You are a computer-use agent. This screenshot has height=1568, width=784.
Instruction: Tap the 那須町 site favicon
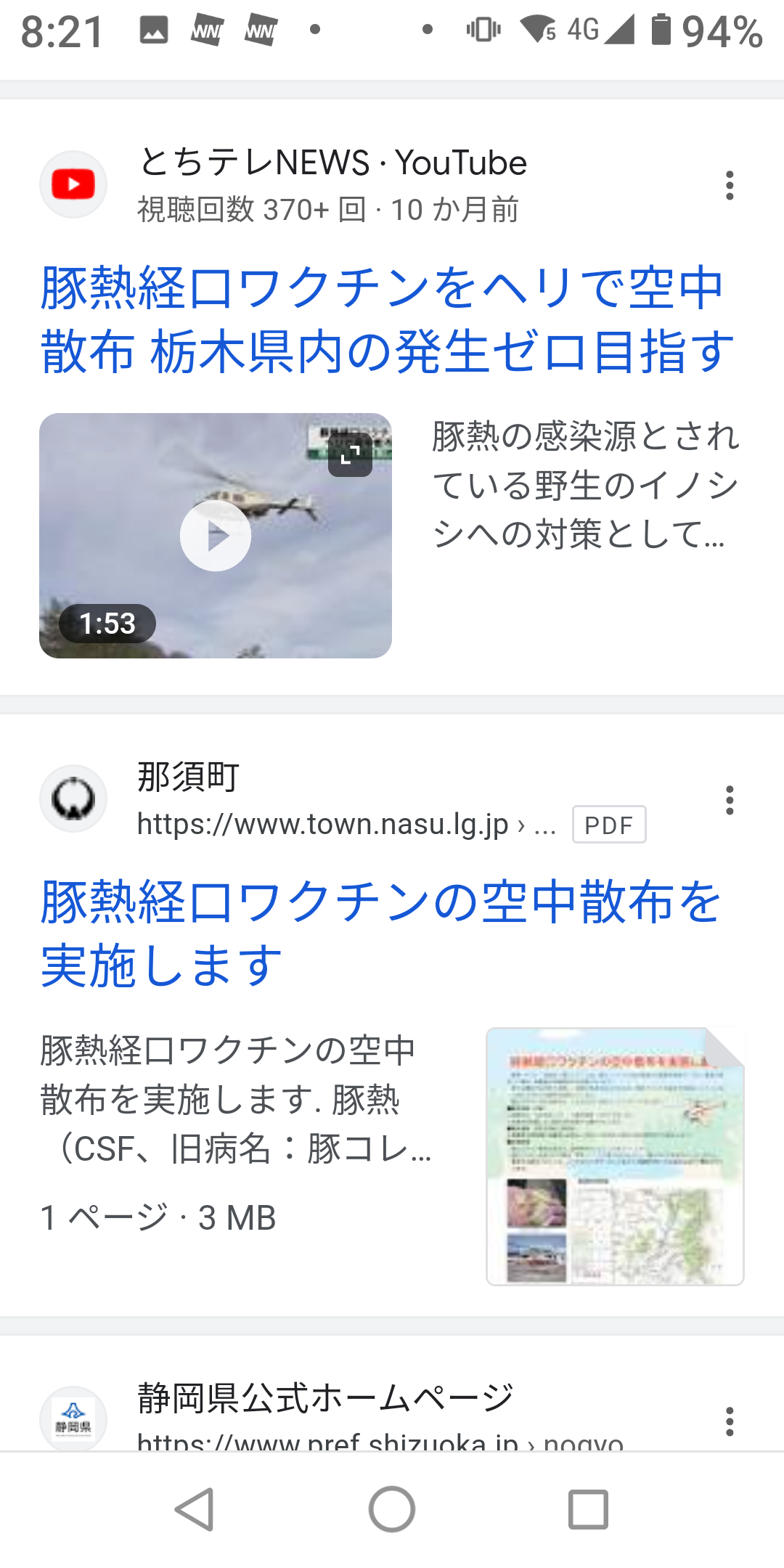(73, 798)
